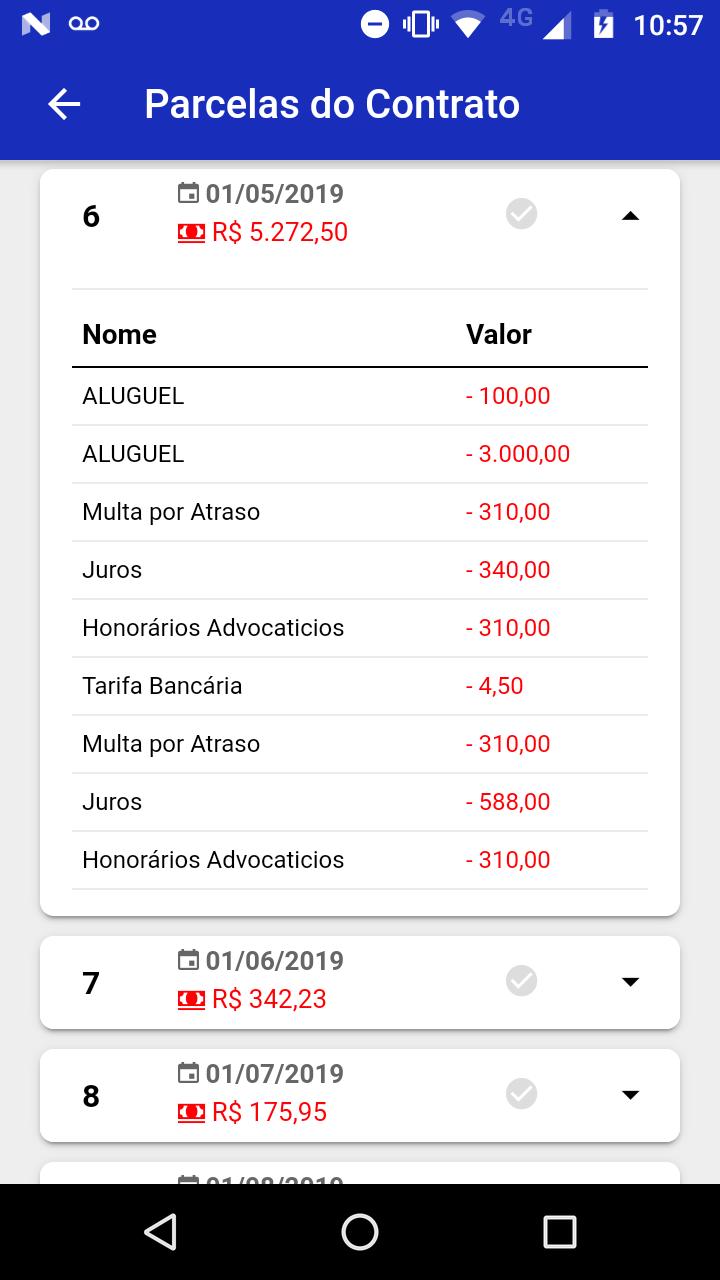The width and height of the screenshot is (720, 1280).
Task: Collapse installment 6 details
Action: click(x=630, y=215)
